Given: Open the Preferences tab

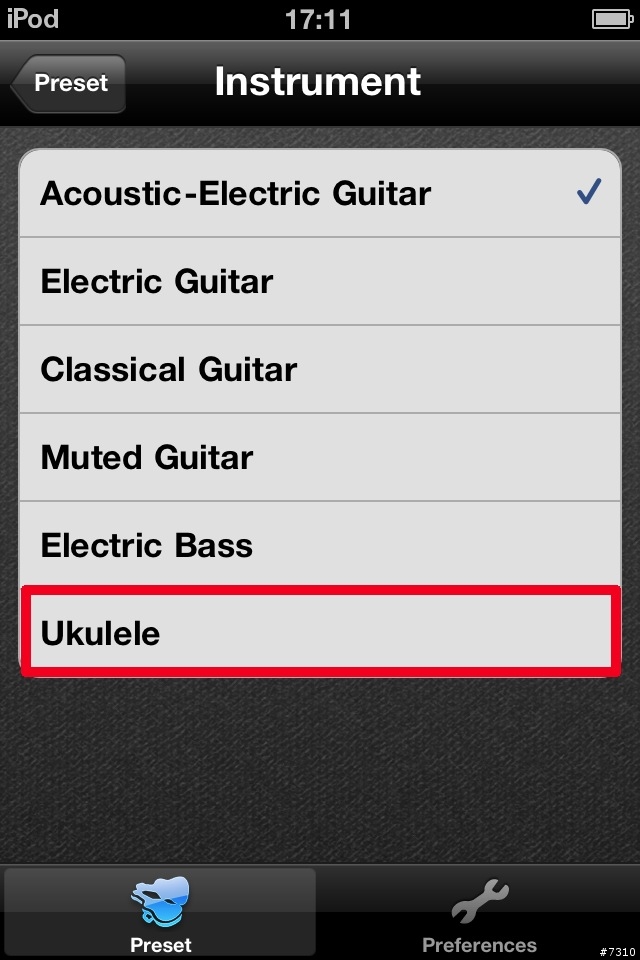Looking at the screenshot, I should pyautogui.click(x=479, y=913).
